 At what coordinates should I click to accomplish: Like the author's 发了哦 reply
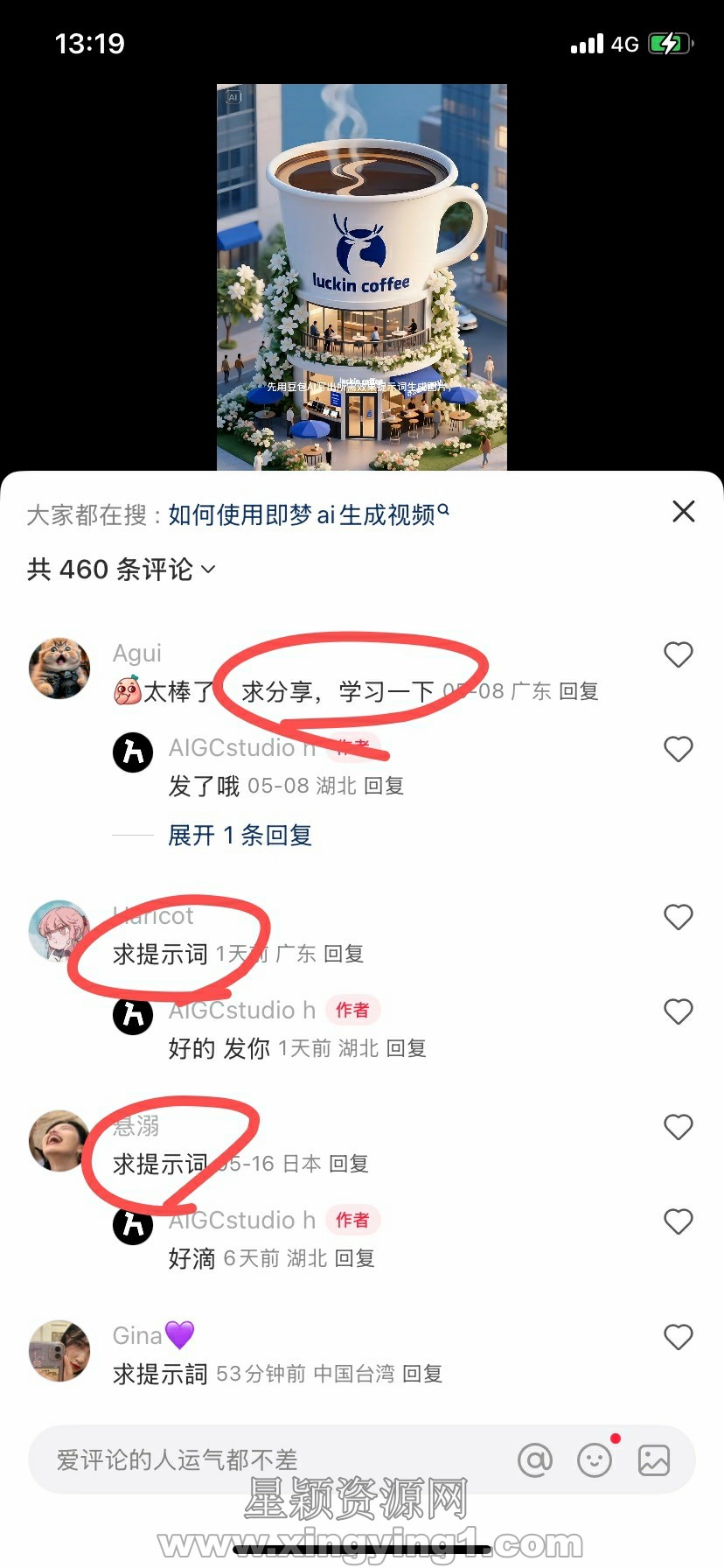coord(678,749)
